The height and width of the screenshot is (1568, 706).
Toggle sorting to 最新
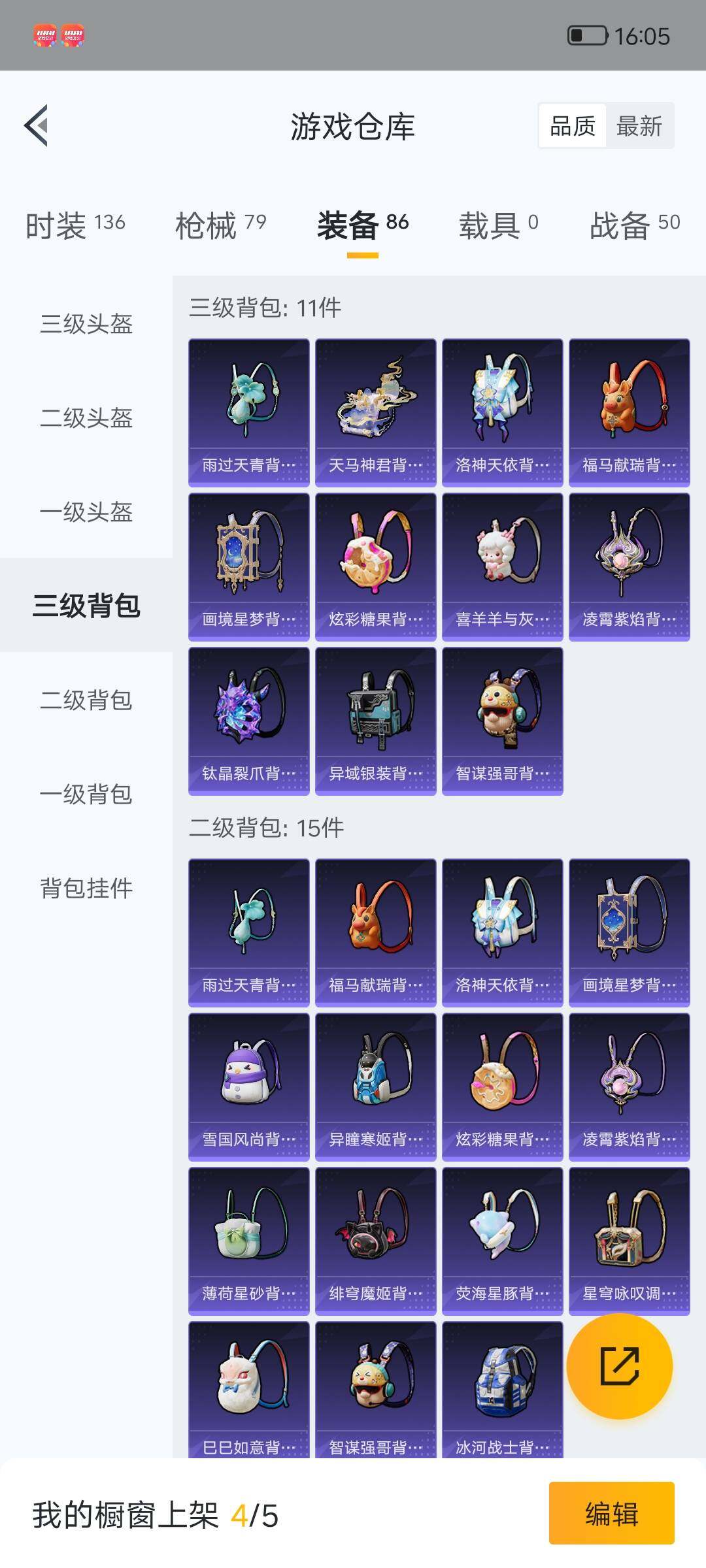pos(639,125)
